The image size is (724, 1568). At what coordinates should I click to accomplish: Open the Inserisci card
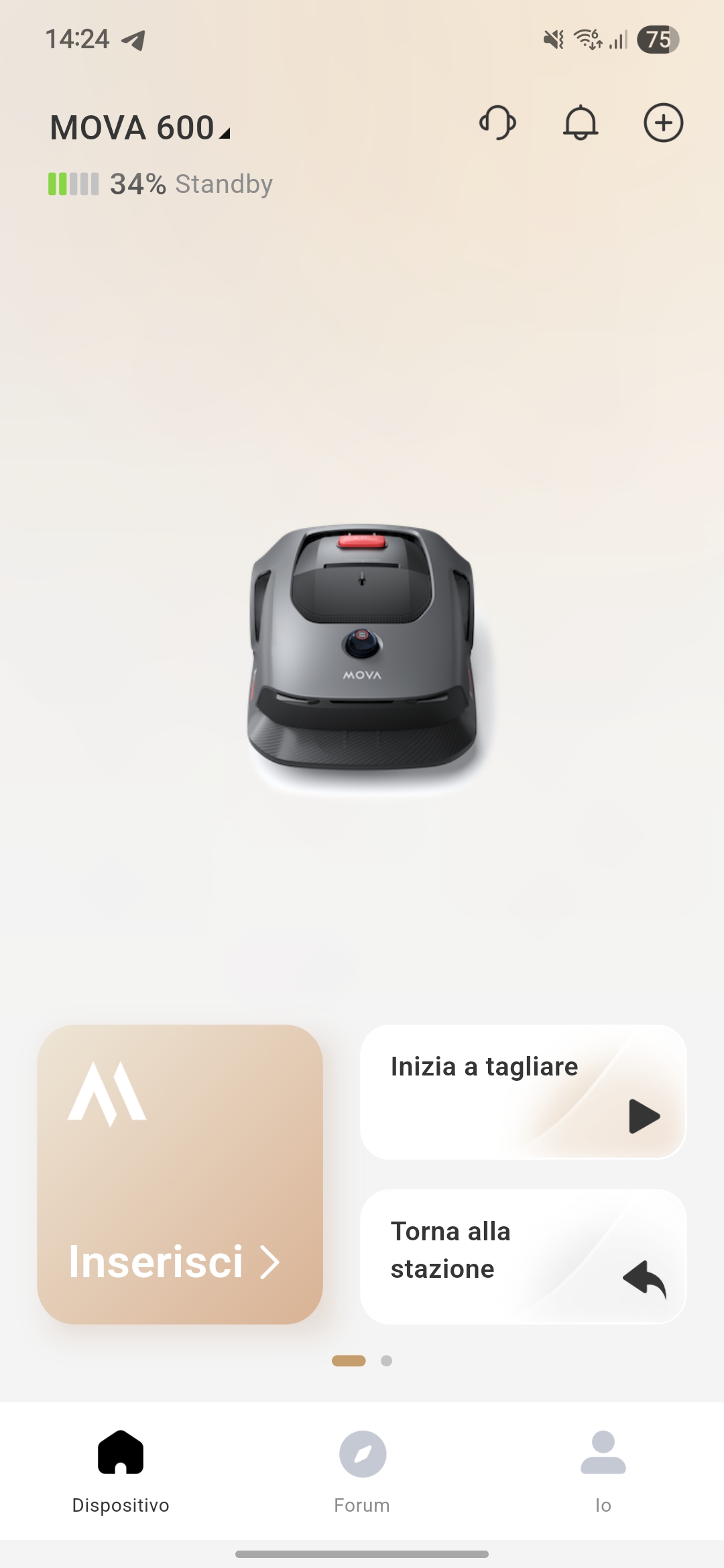click(180, 1174)
